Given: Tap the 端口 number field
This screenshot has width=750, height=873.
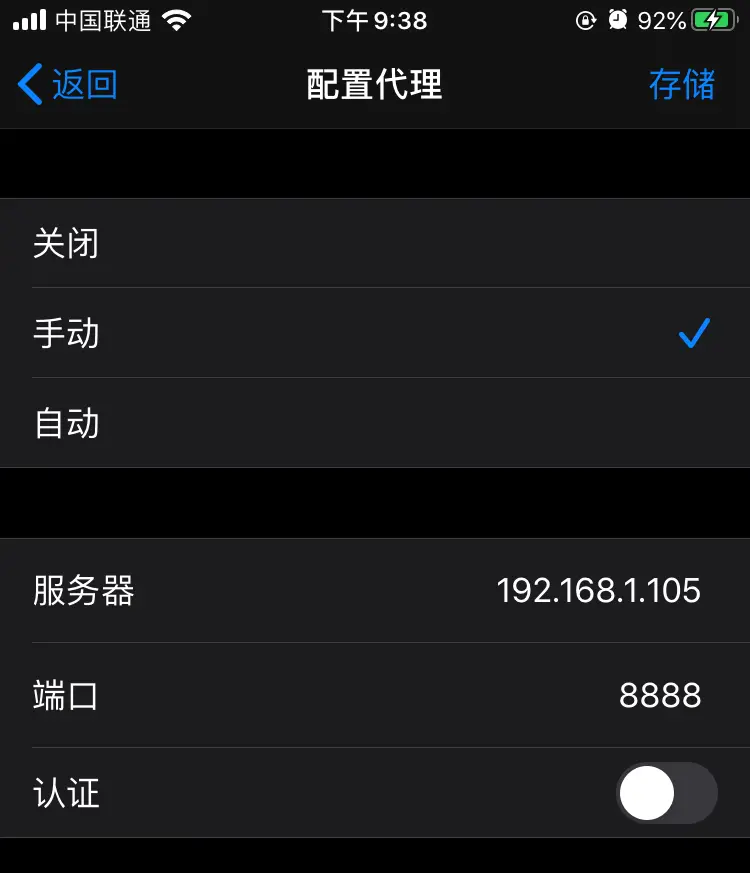Looking at the screenshot, I should (x=659, y=695).
